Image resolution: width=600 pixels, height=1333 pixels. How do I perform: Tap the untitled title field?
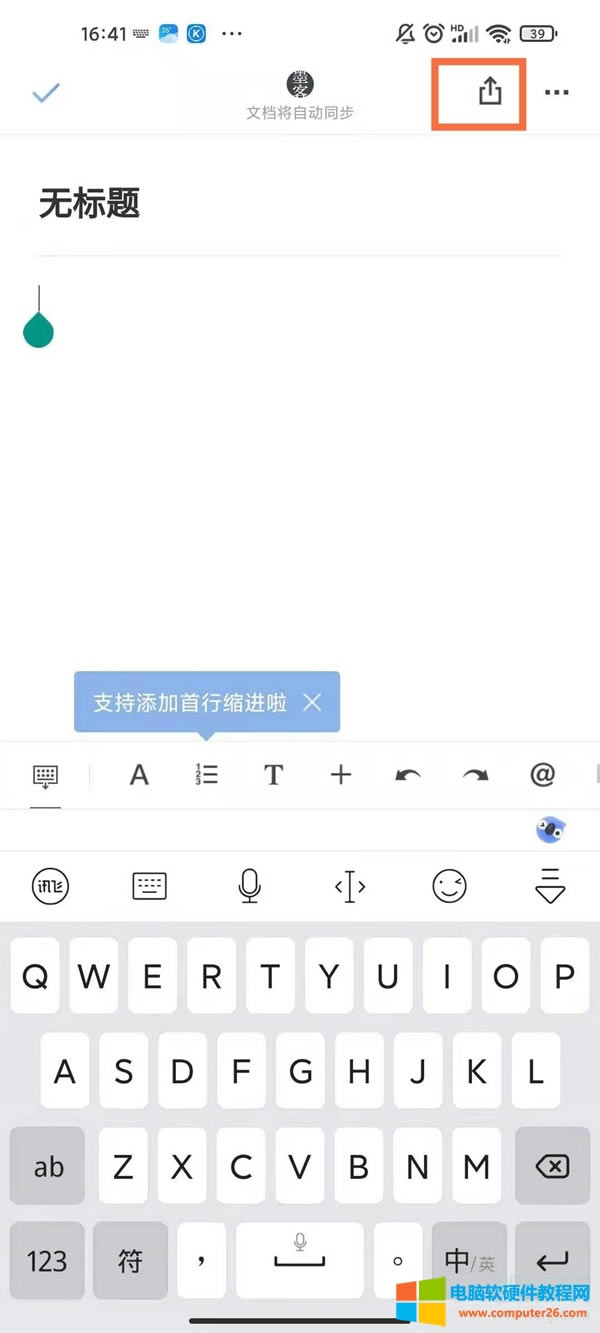[90, 204]
